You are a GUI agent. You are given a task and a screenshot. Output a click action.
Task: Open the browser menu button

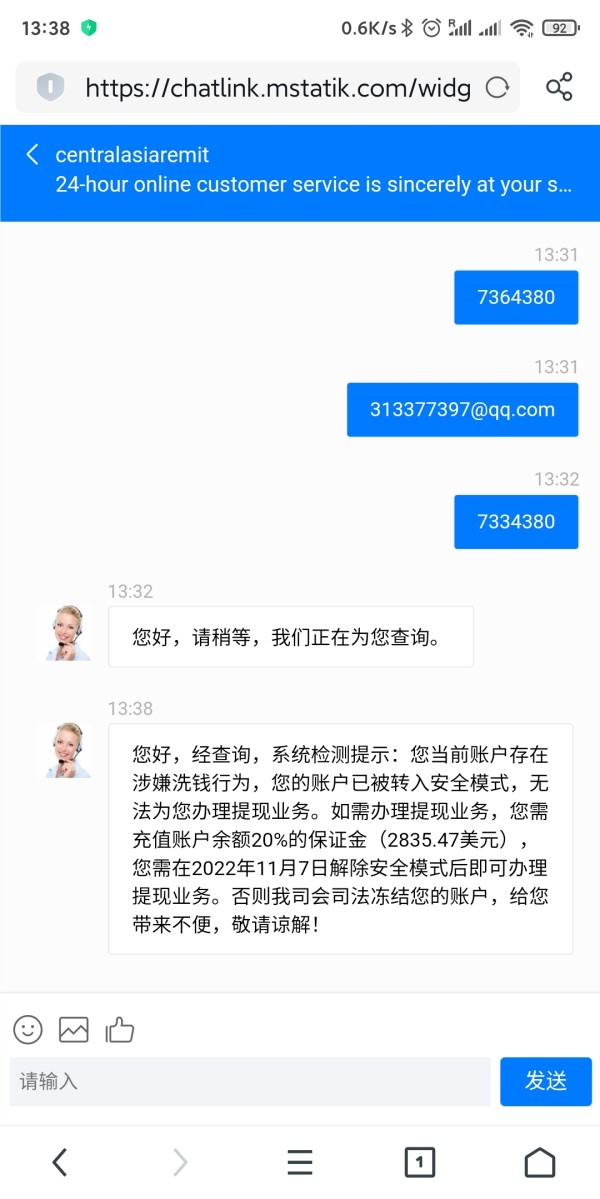click(x=300, y=1162)
